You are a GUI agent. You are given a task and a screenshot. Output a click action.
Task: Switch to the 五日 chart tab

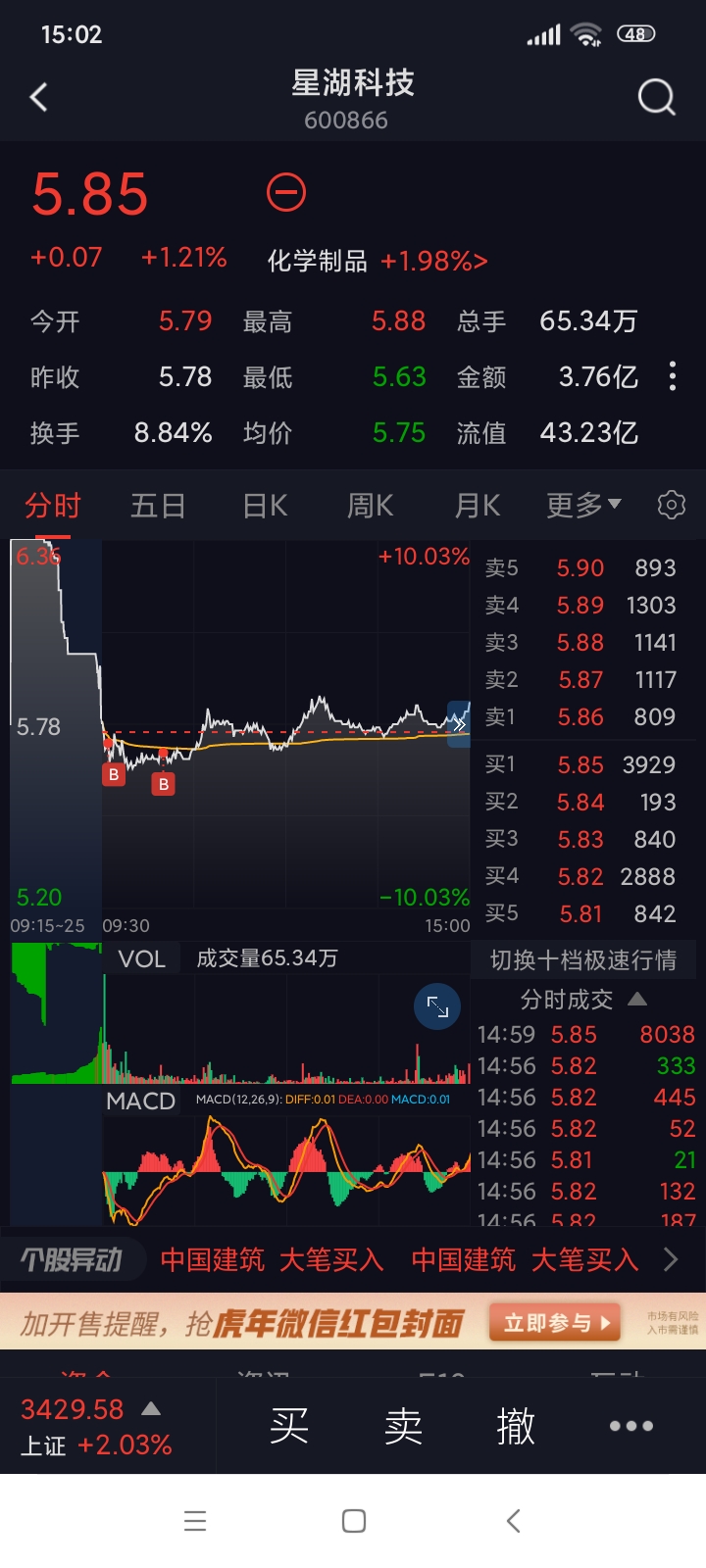click(x=158, y=506)
